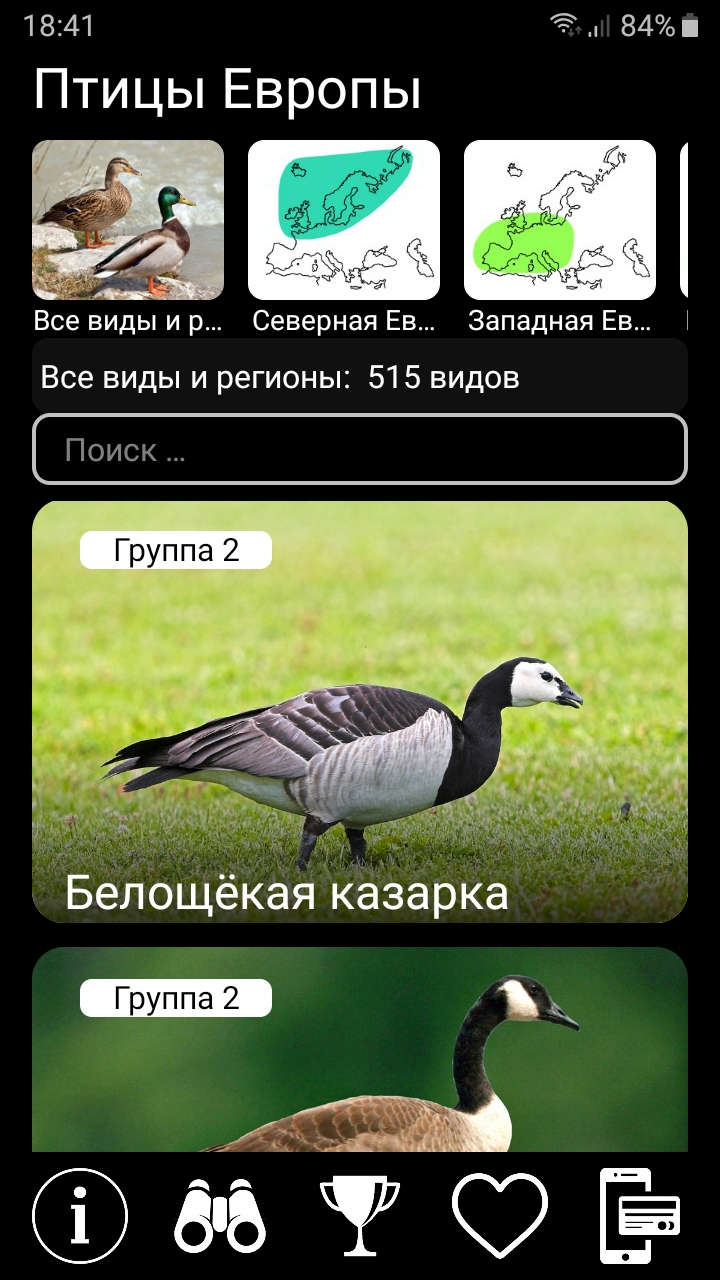The height and width of the screenshot is (1280, 720).
Task: Open the Белощёкая казарка bird card
Action: pos(360,711)
